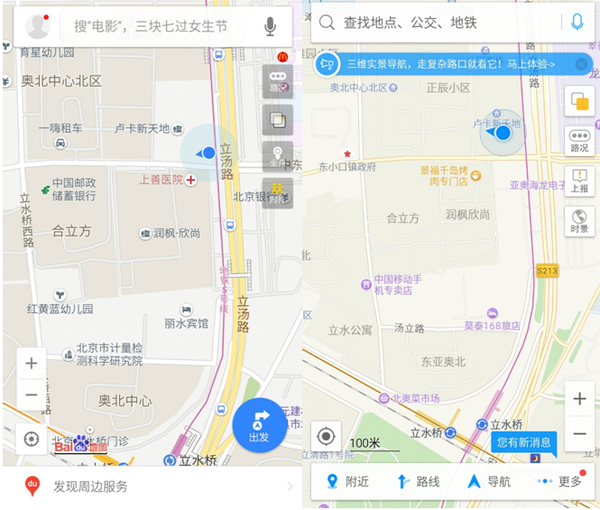The width and height of the screenshot is (600, 510).
Task: Use the blue microphone in the 查找地点 bar
Action: pyautogui.click(x=577, y=21)
